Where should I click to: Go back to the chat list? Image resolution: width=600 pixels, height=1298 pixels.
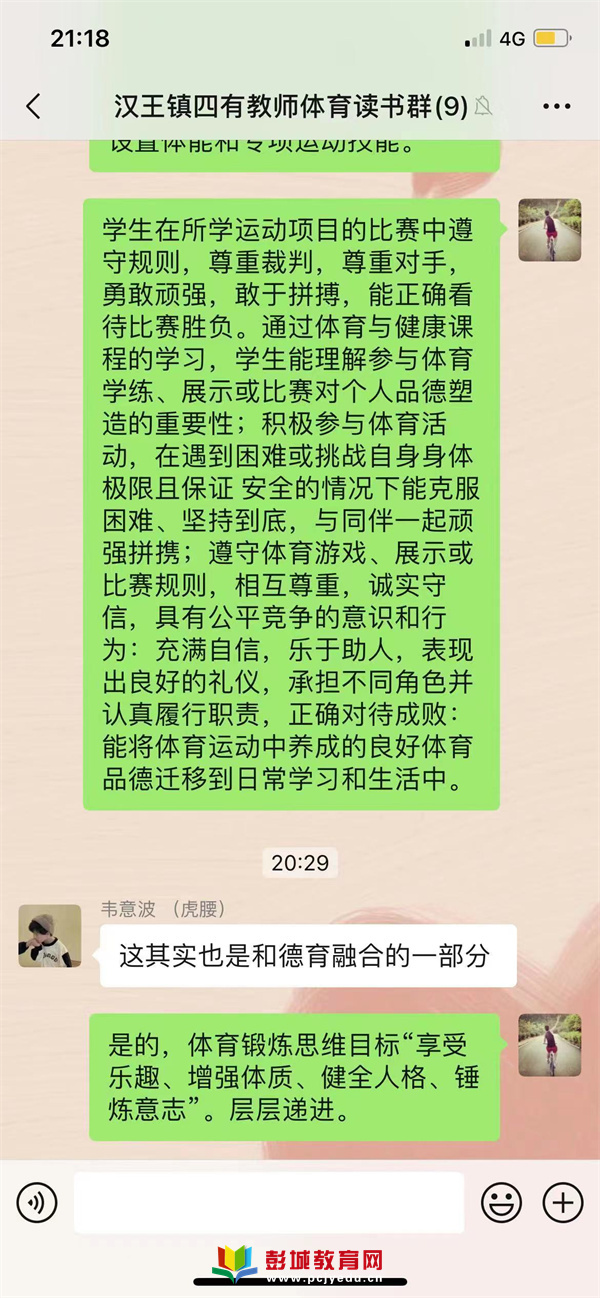pos(33,106)
